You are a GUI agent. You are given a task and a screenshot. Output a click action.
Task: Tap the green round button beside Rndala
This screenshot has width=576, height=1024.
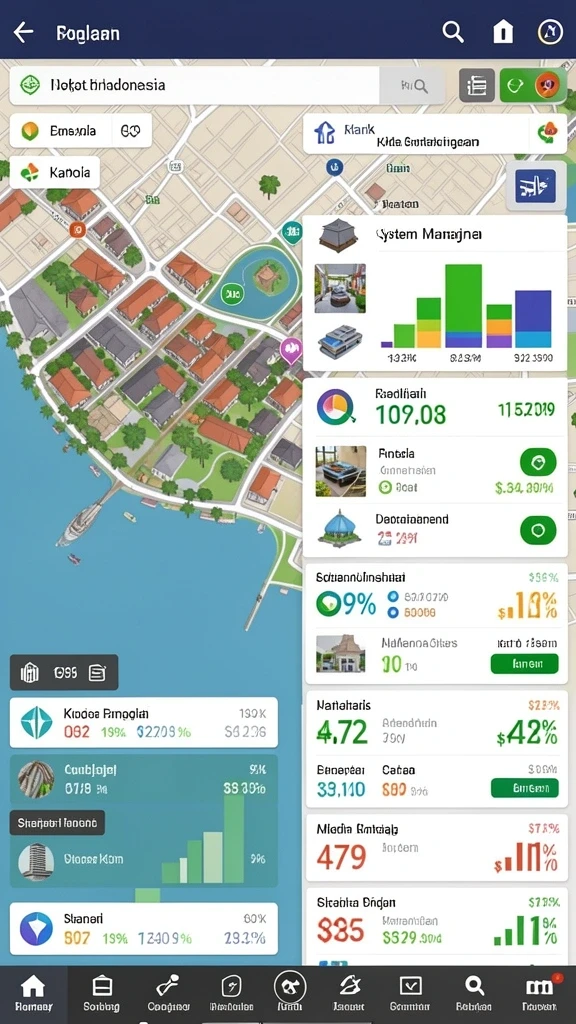point(538,463)
